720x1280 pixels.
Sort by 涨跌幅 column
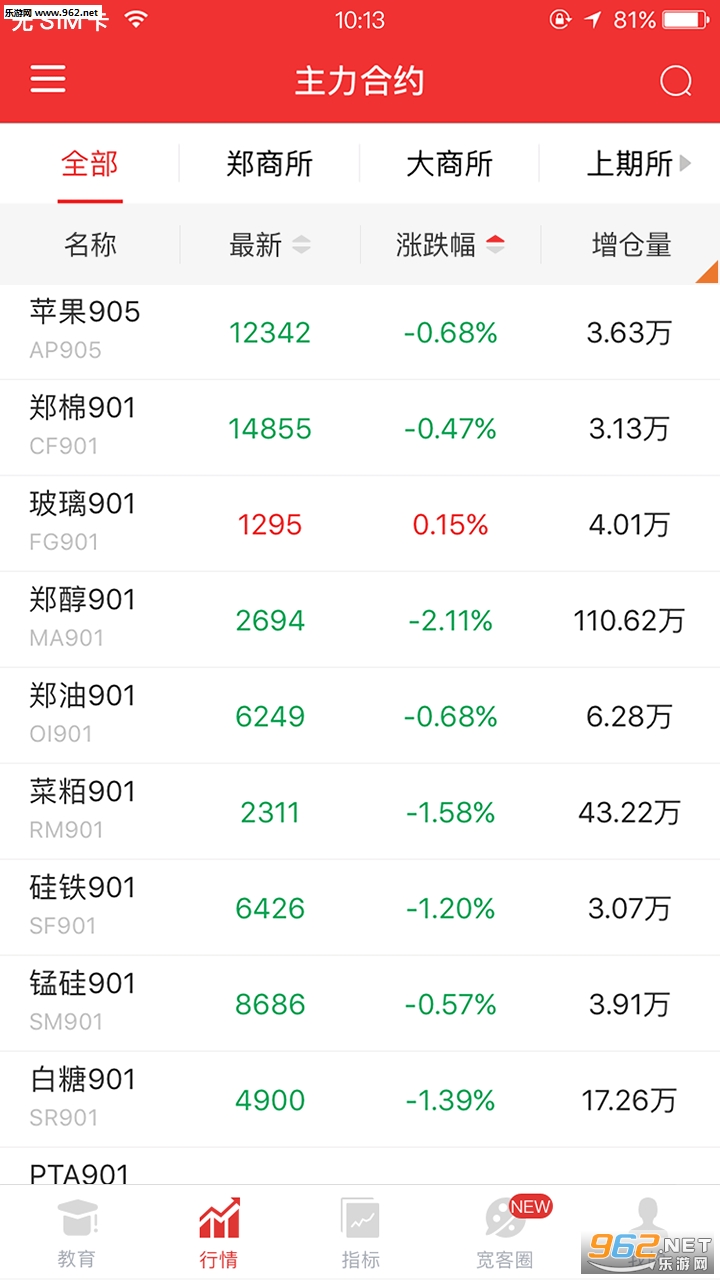pyautogui.click(x=450, y=245)
